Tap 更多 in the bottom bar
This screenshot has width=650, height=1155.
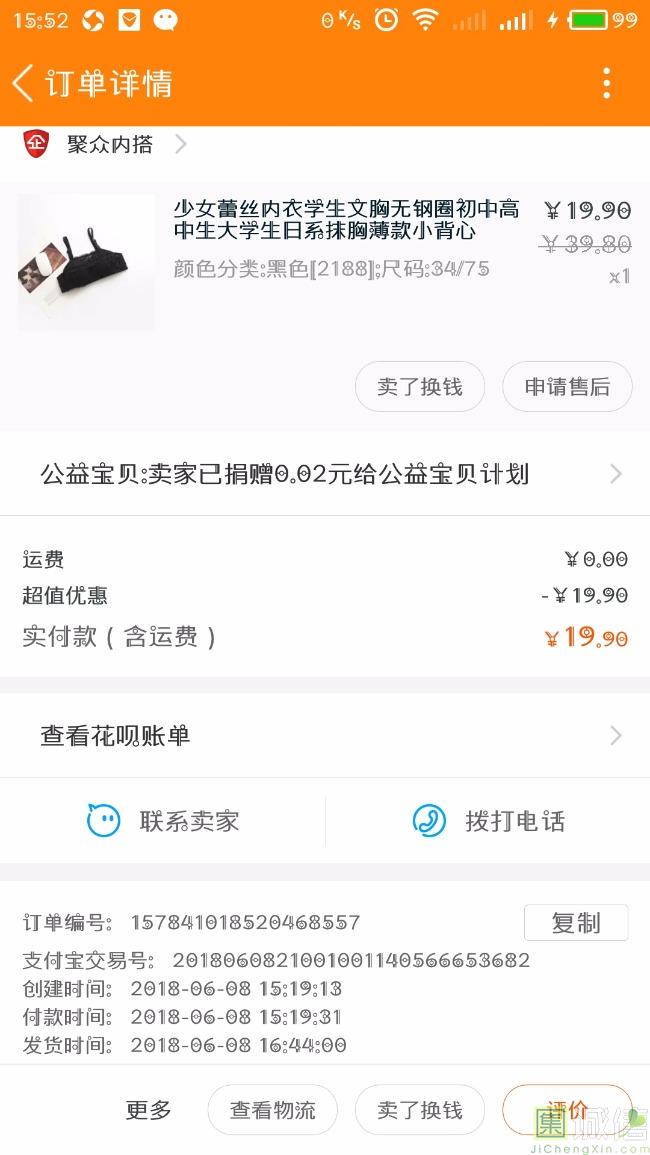pos(148,1110)
